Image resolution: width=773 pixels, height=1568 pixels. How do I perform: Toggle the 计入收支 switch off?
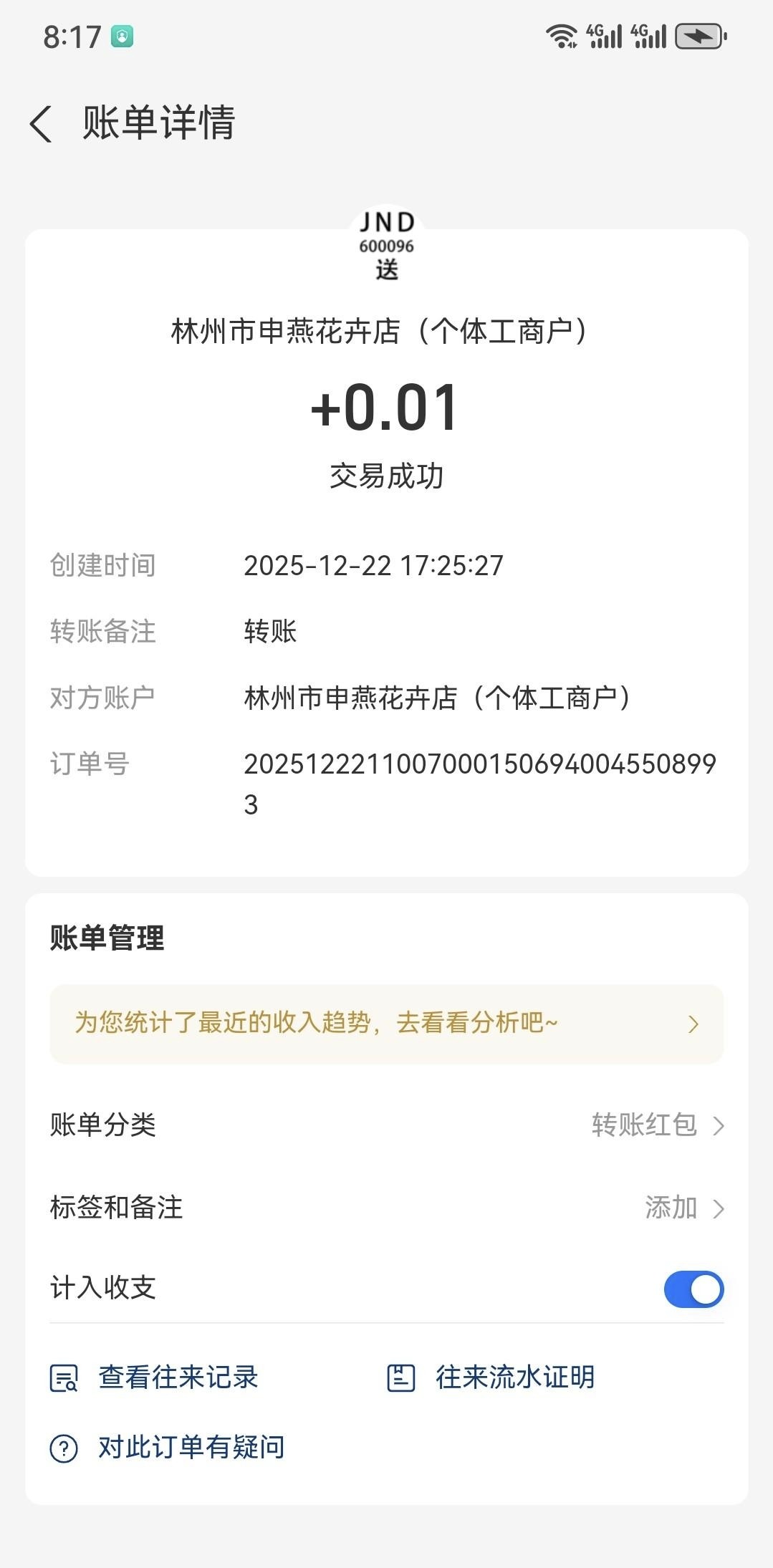(x=693, y=1289)
